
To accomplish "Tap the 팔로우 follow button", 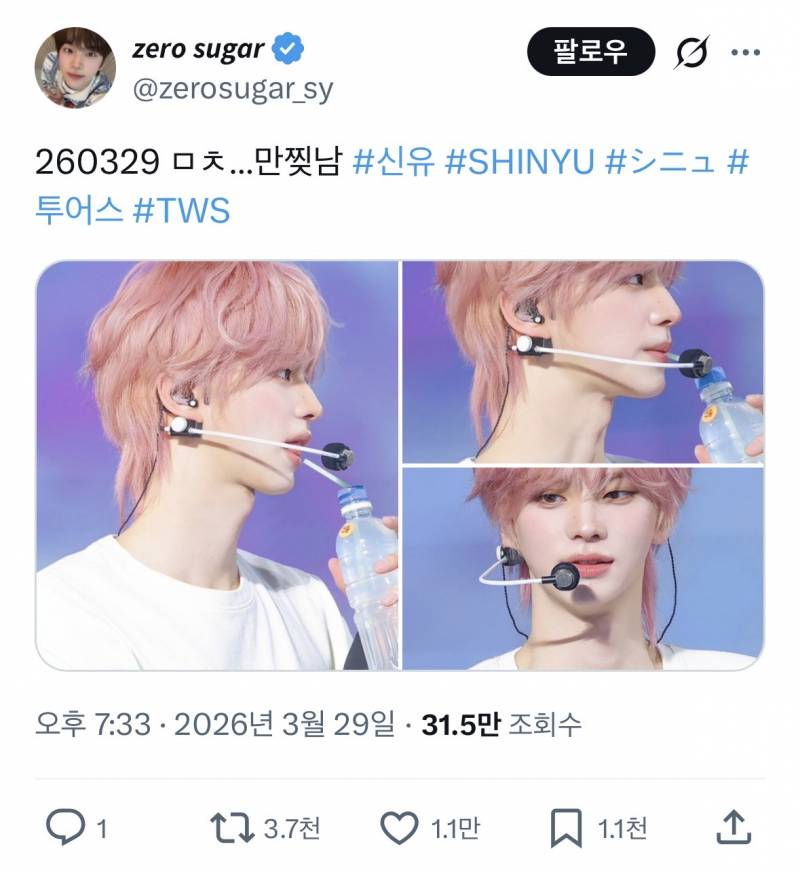I will (590, 51).
